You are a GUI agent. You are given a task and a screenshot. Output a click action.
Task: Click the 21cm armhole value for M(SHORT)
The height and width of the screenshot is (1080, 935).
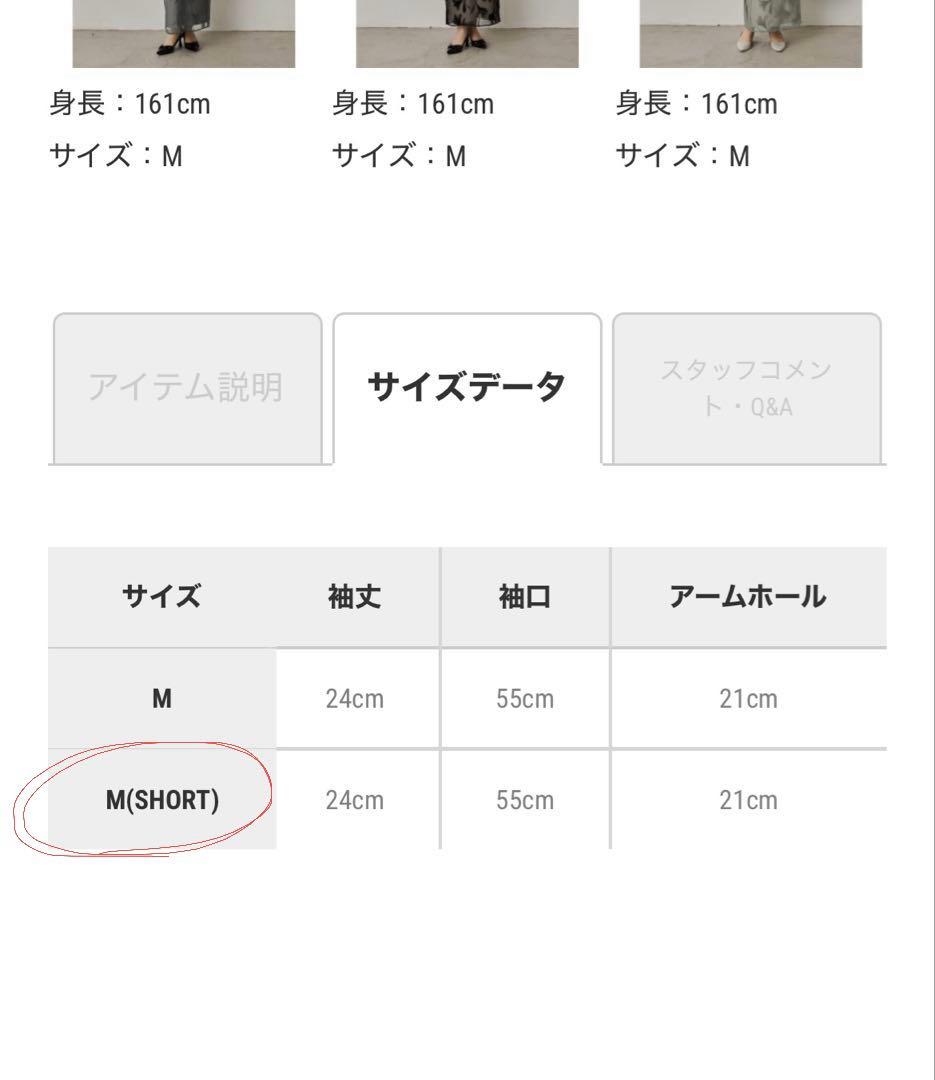(747, 800)
